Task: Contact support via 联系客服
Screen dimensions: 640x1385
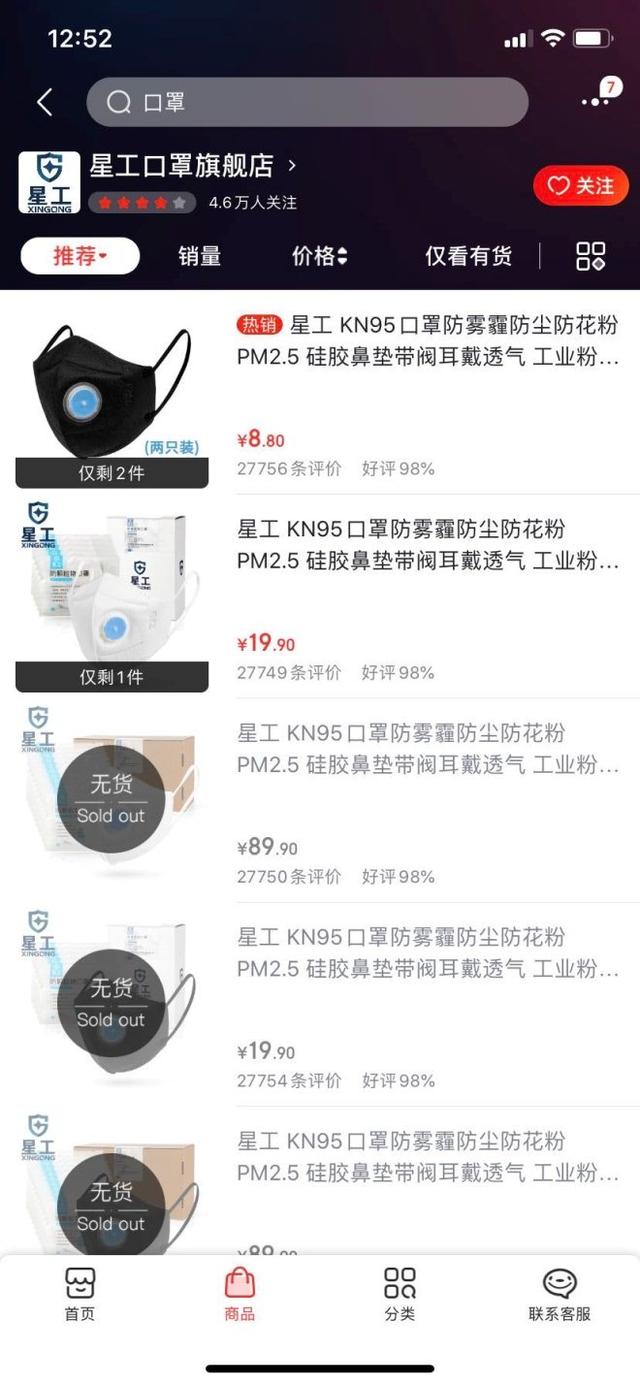Action: tap(559, 1294)
